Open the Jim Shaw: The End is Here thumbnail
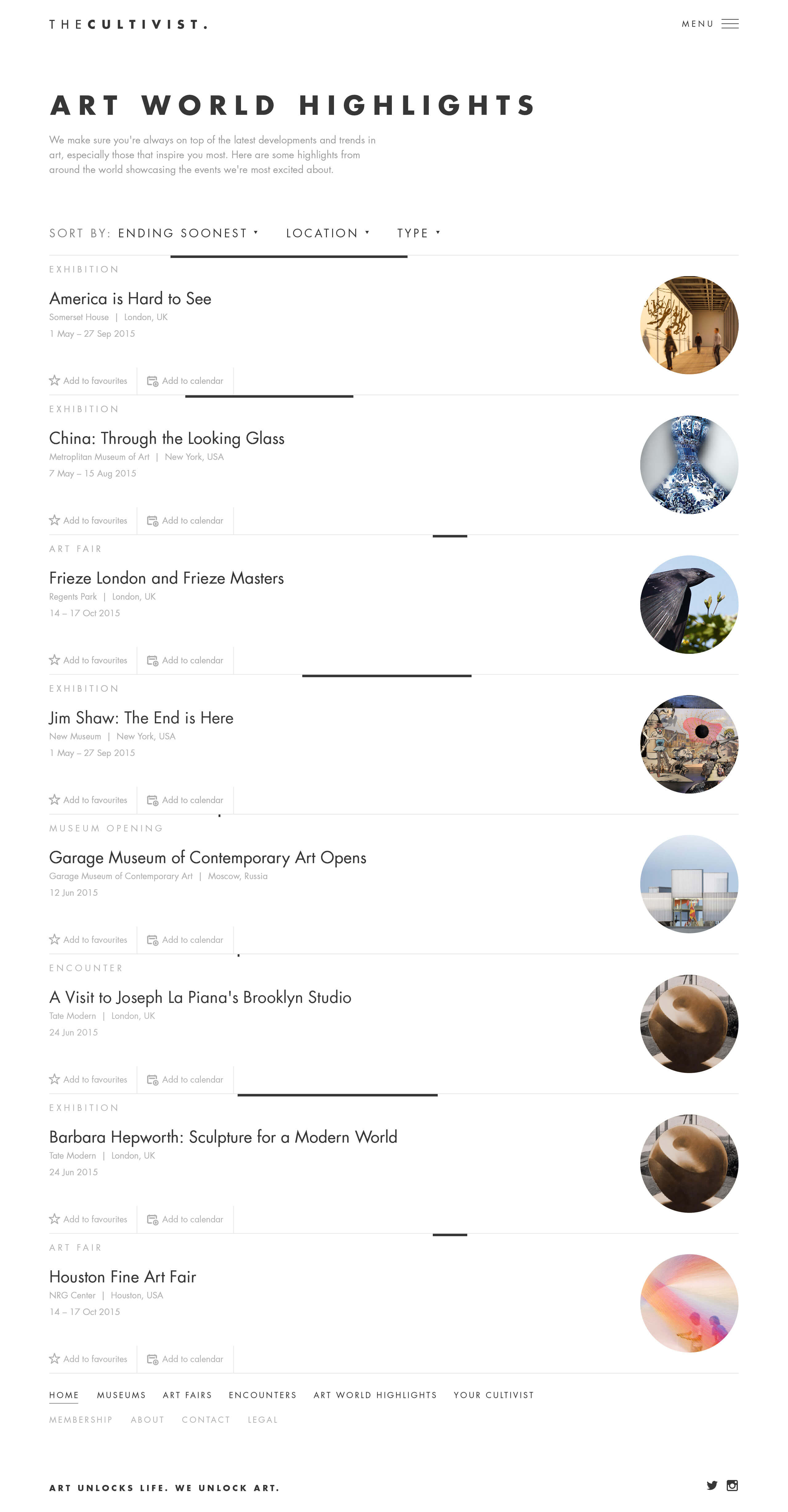This screenshot has height=1512, width=788. click(689, 744)
